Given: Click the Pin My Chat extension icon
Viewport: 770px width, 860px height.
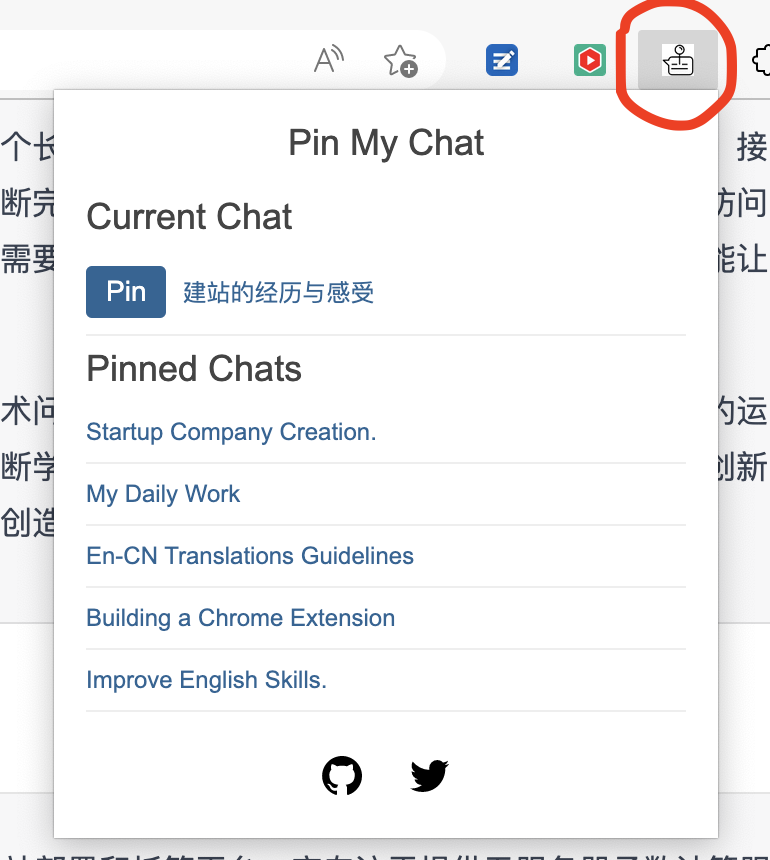Looking at the screenshot, I should pos(678,62).
